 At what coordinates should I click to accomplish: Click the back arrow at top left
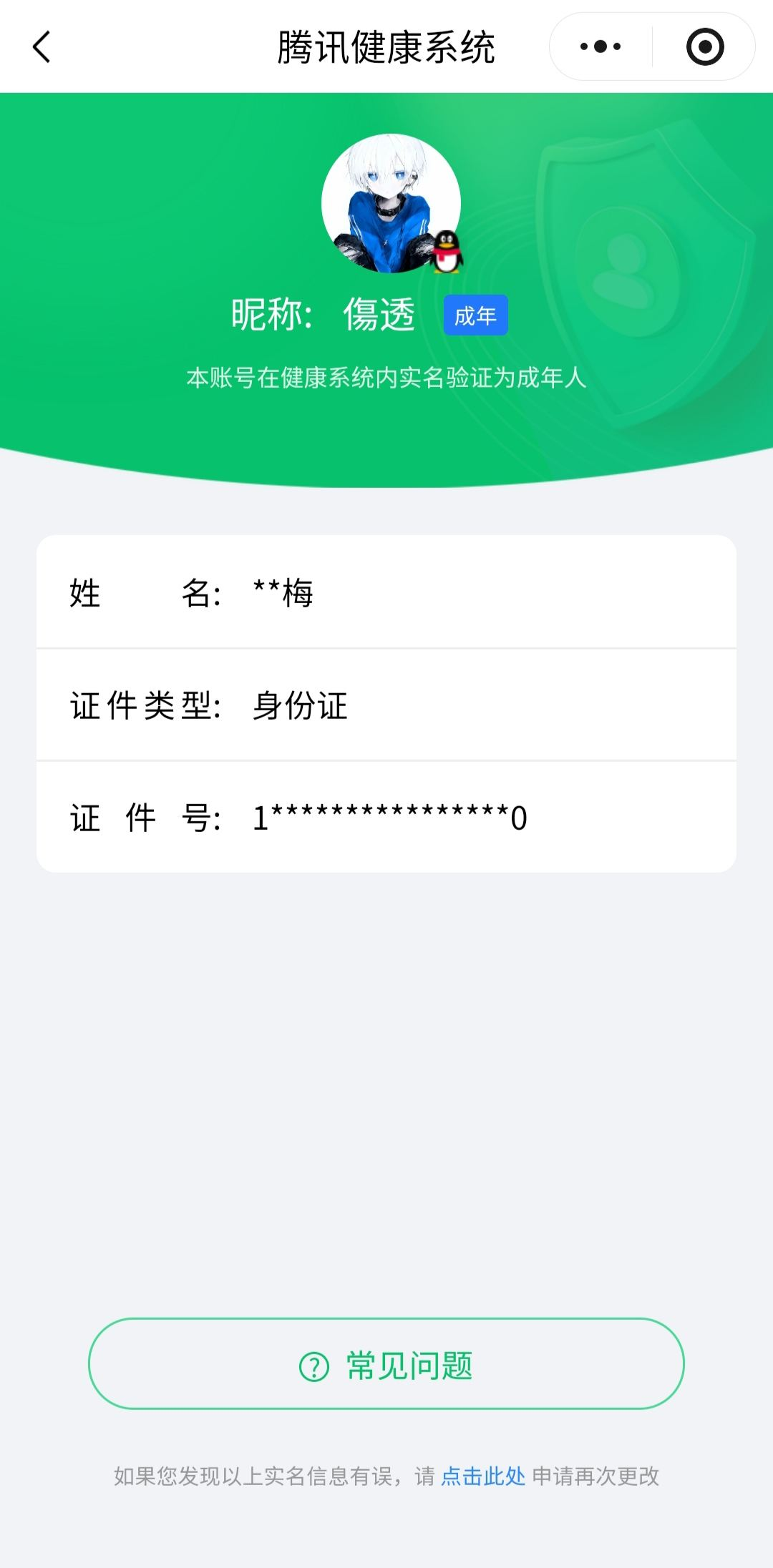tap(41, 47)
